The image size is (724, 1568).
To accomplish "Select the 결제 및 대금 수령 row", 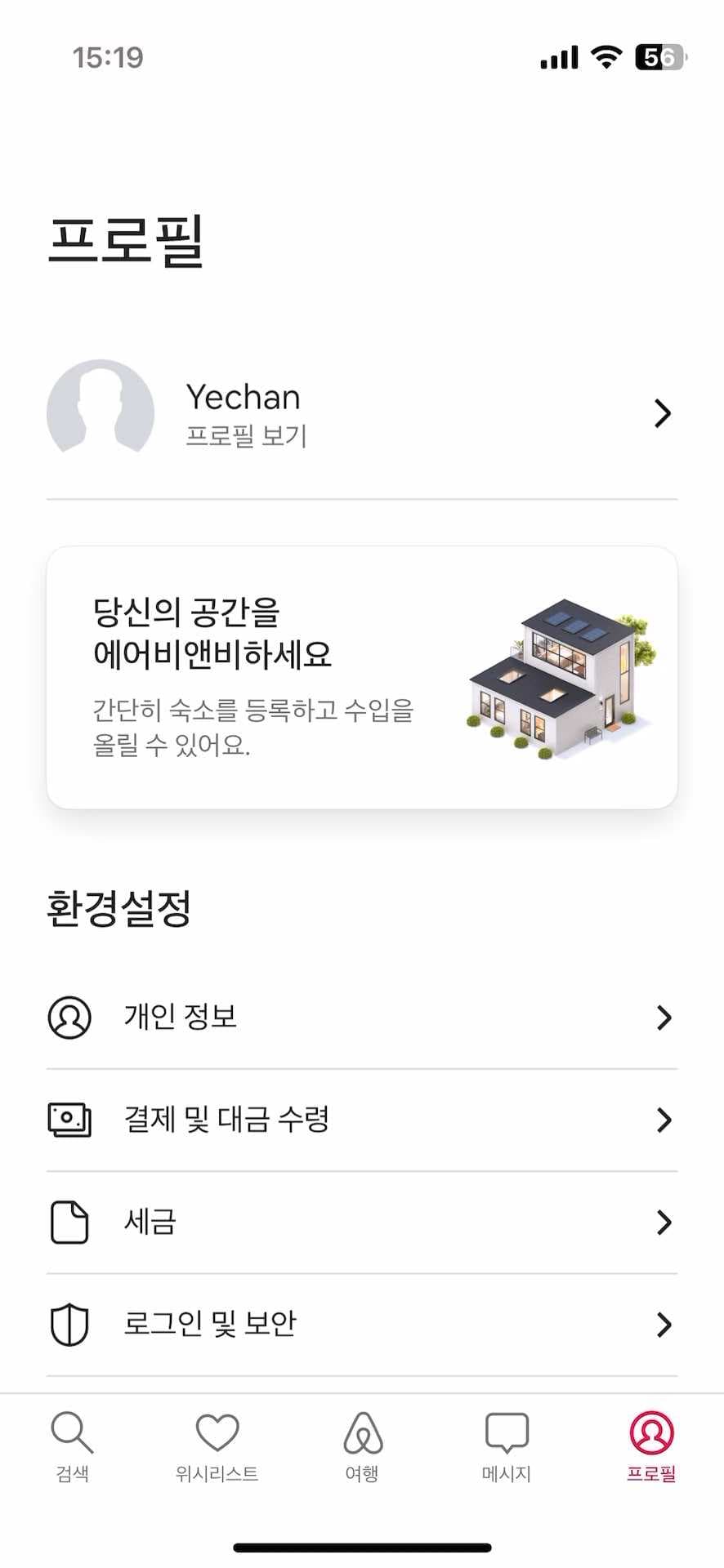I will tap(362, 1120).
